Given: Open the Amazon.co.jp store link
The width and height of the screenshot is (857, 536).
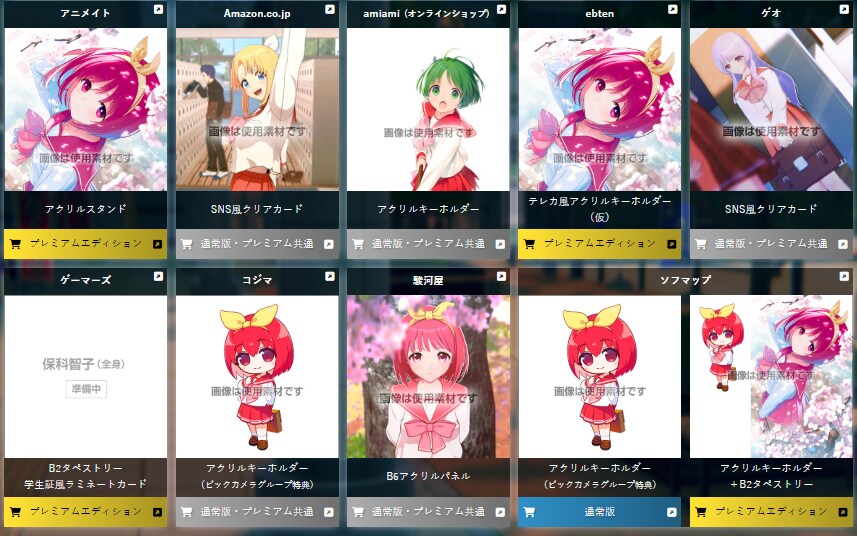Looking at the screenshot, I should pos(257,13).
